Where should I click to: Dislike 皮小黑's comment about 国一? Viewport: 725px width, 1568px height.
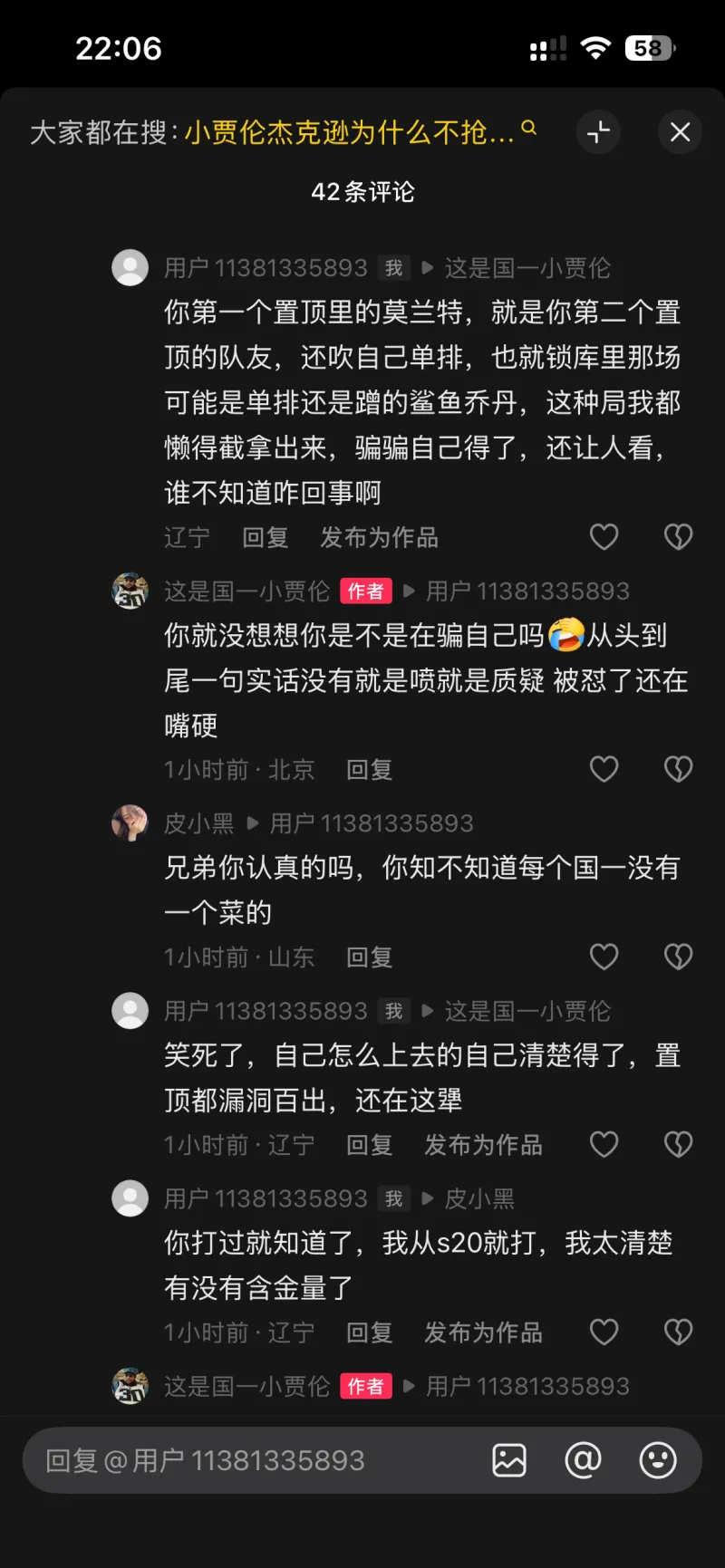click(678, 957)
